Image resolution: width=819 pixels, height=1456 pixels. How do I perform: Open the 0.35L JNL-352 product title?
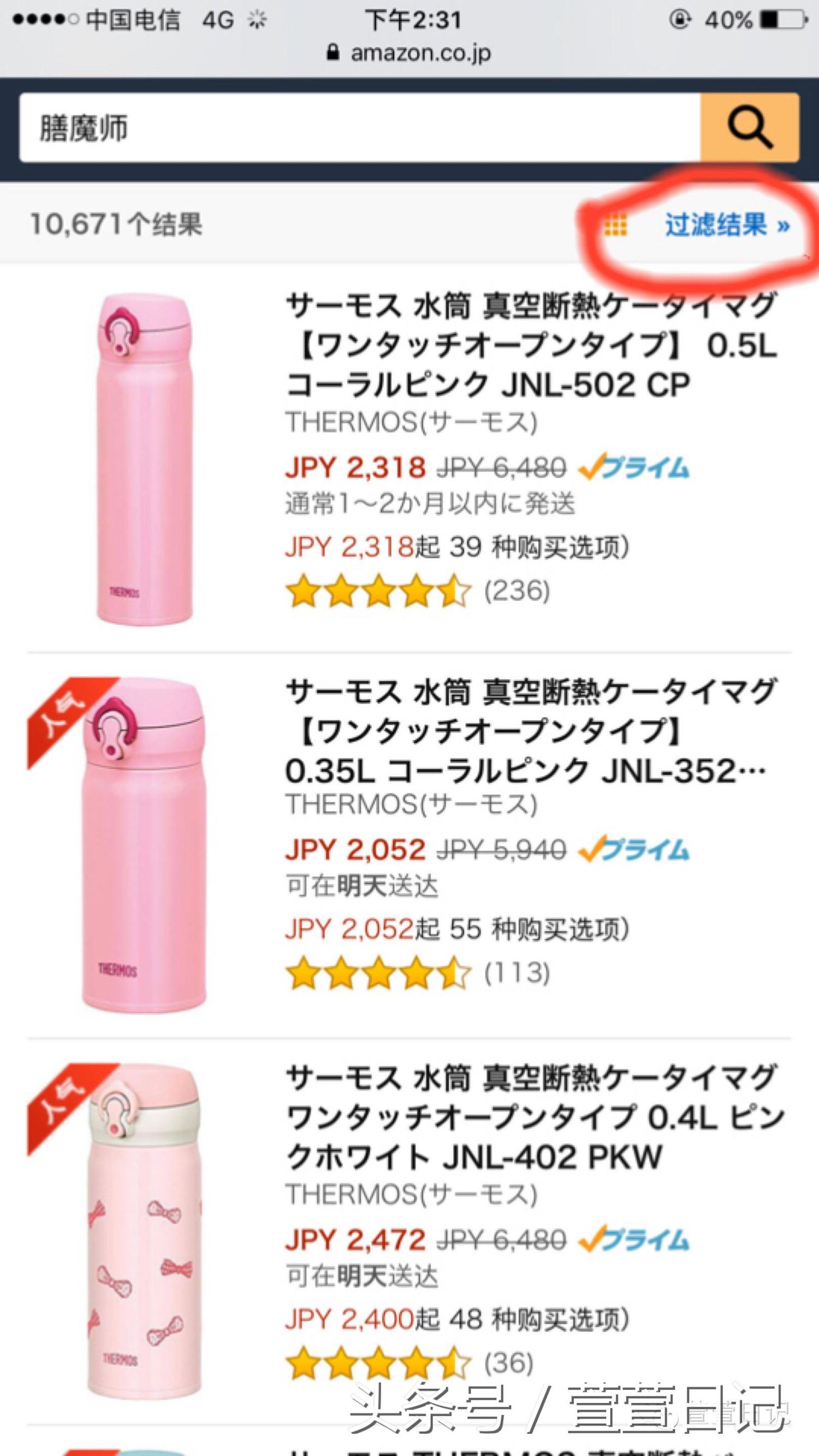(526, 730)
